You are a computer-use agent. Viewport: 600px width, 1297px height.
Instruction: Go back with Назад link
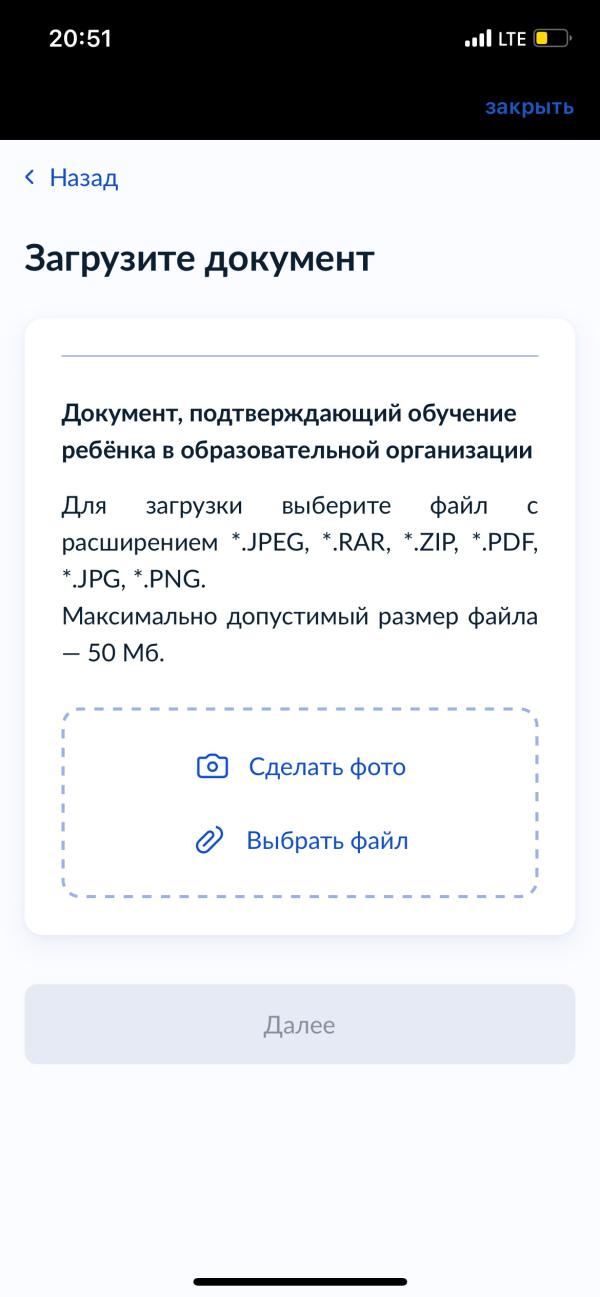click(71, 178)
